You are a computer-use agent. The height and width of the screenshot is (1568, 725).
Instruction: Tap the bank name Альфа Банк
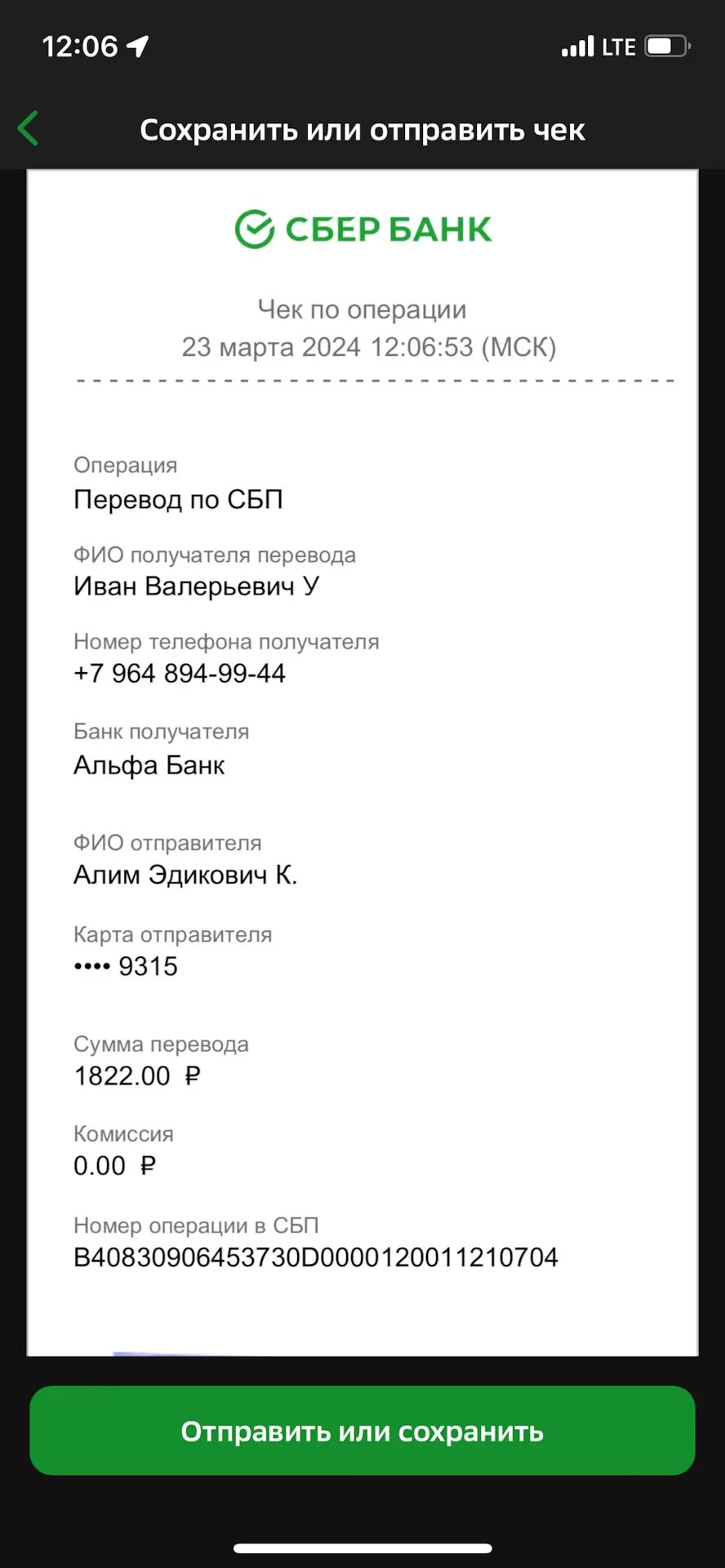(x=149, y=765)
